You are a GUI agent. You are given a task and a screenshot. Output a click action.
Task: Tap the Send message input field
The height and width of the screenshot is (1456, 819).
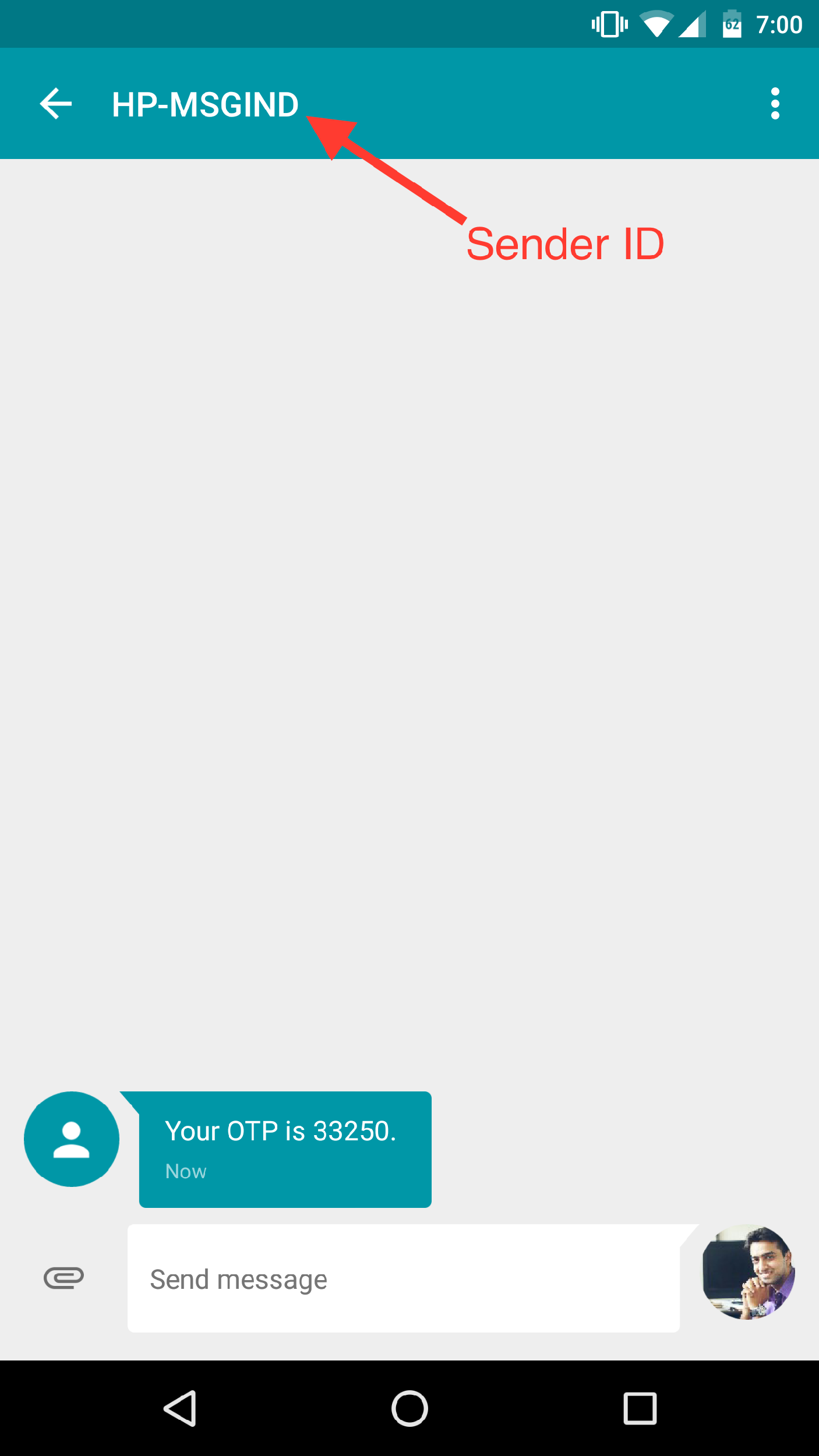pos(350,1279)
